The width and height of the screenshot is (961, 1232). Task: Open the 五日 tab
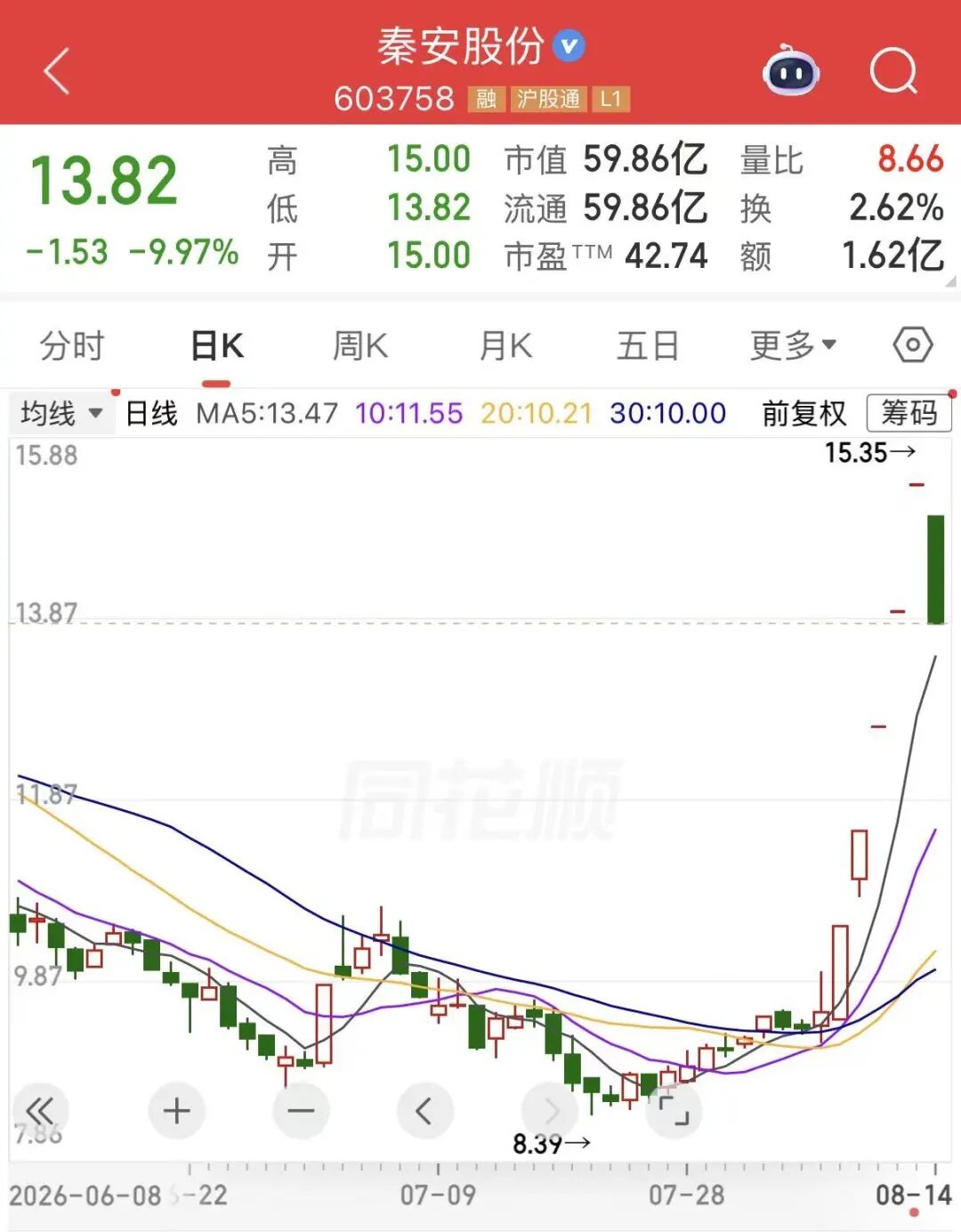648,345
